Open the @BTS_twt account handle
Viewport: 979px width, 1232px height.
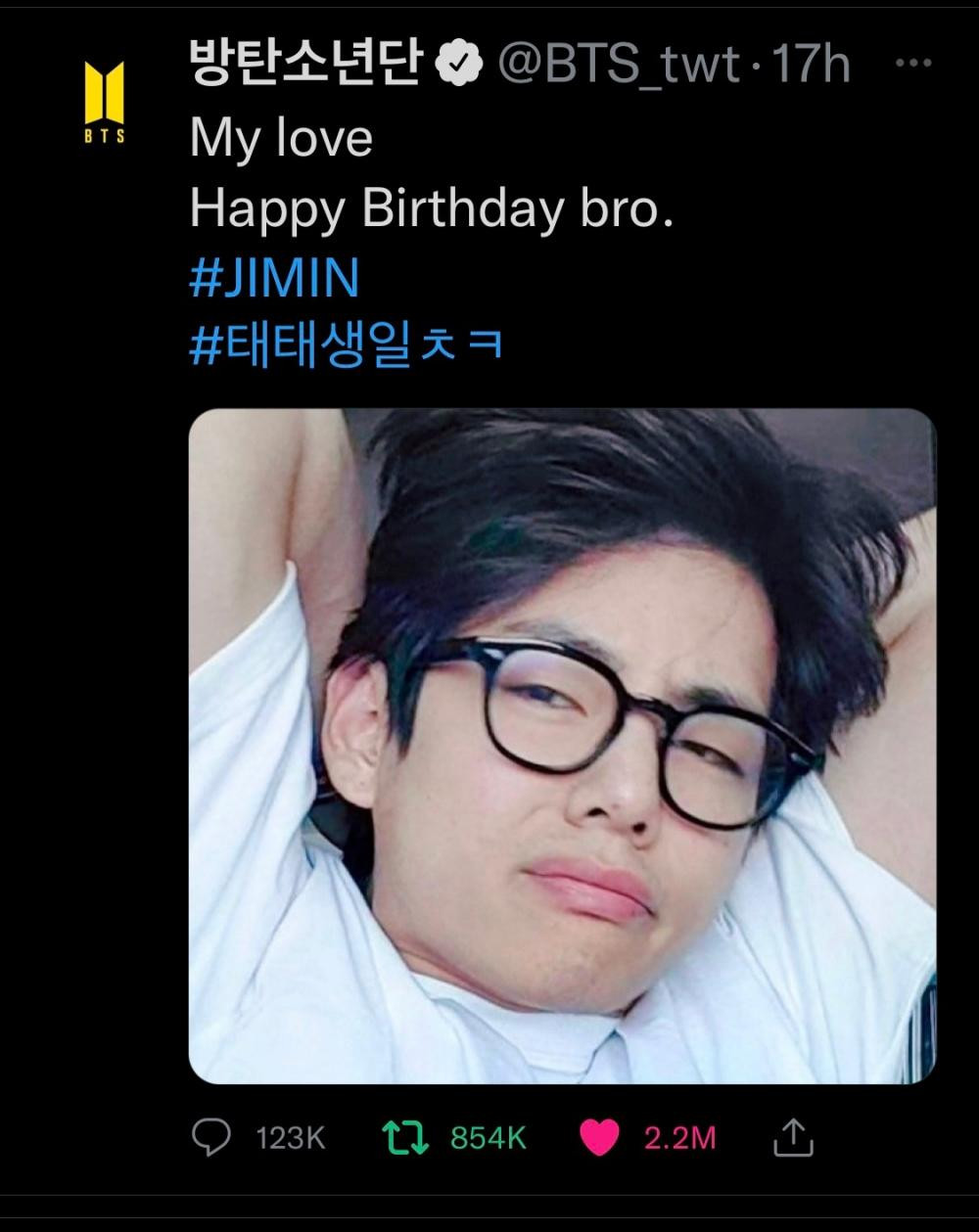[618, 66]
